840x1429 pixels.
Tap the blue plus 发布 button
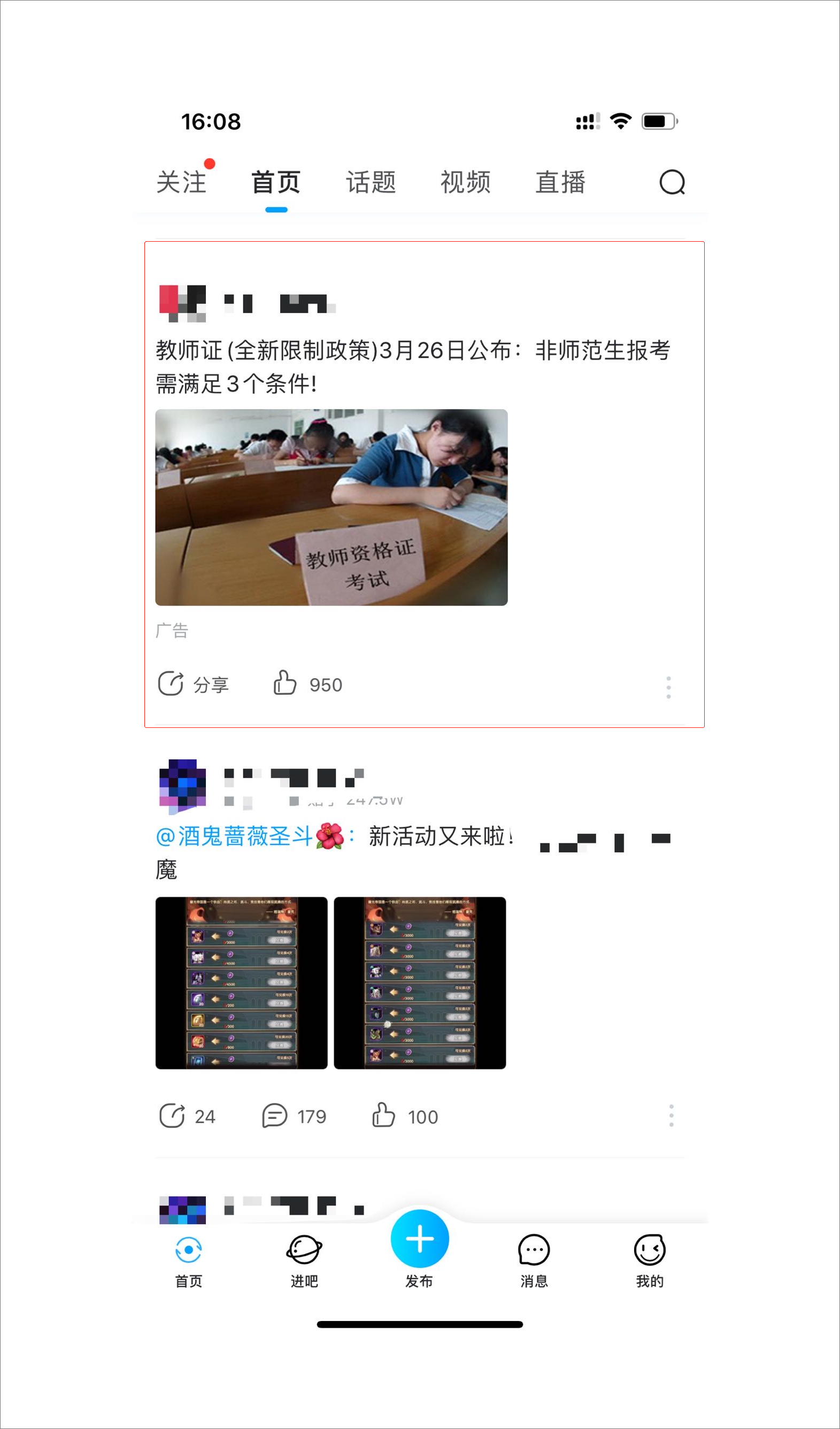[419, 1240]
